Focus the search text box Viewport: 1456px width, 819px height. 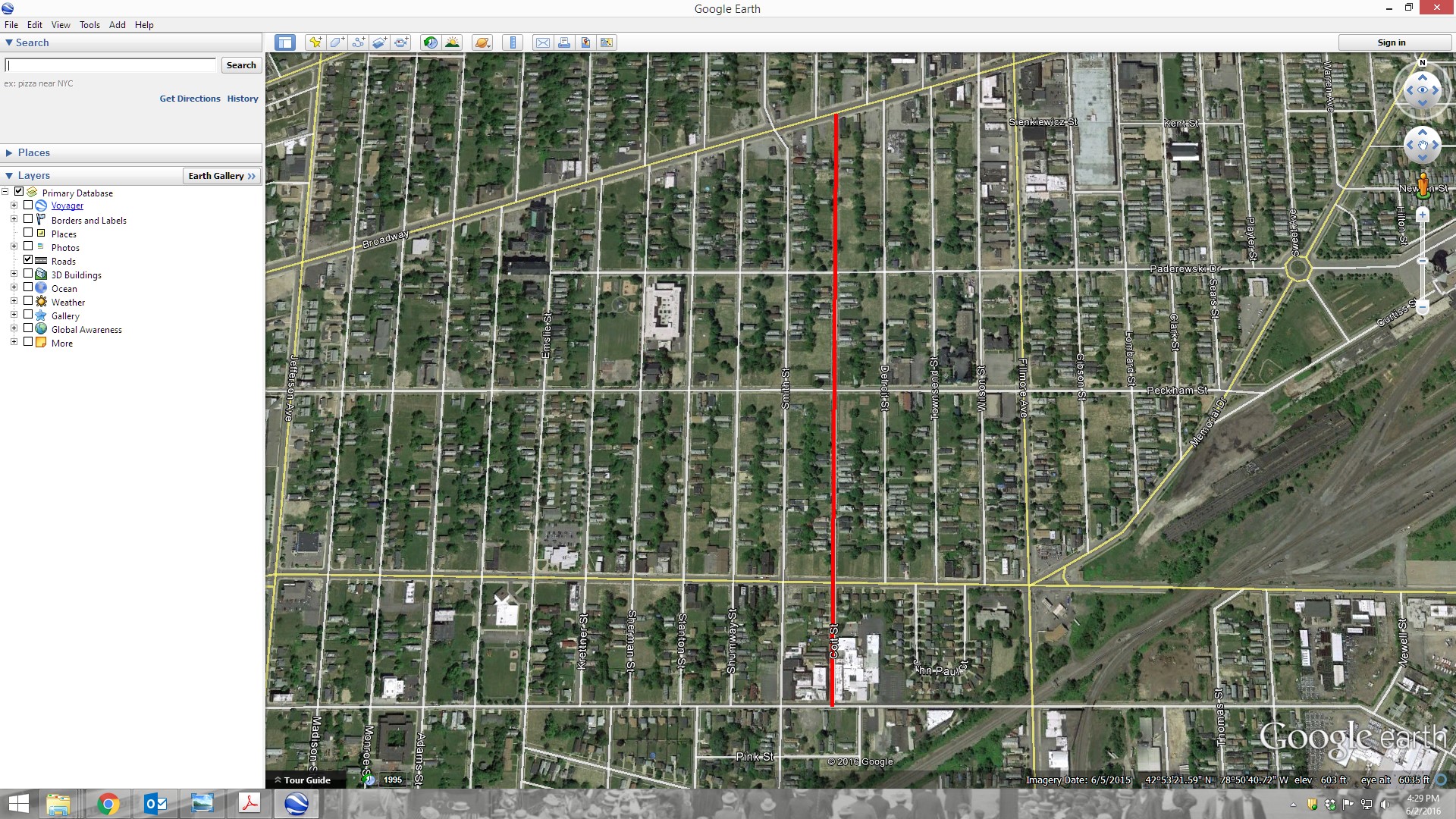tap(111, 65)
